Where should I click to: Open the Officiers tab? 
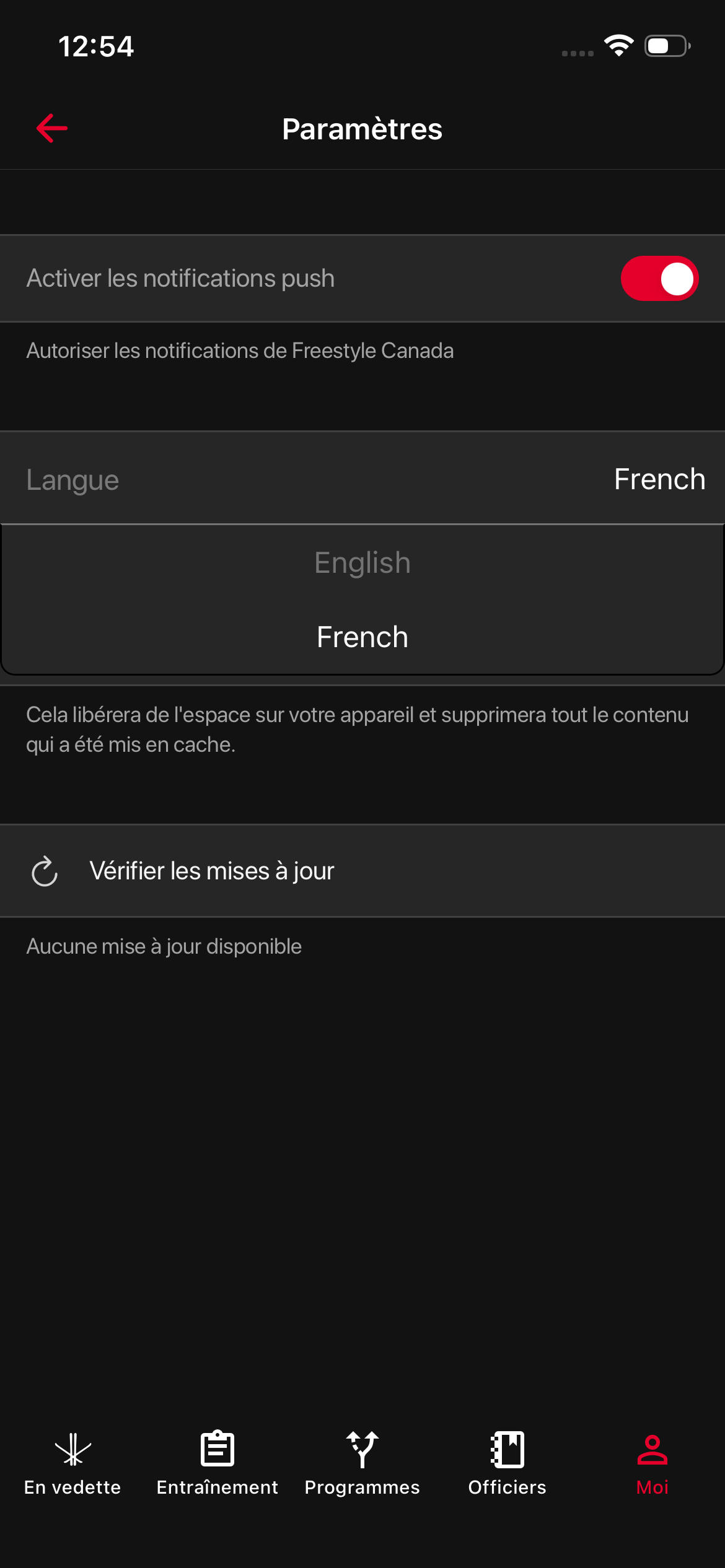tap(507, 1464)
